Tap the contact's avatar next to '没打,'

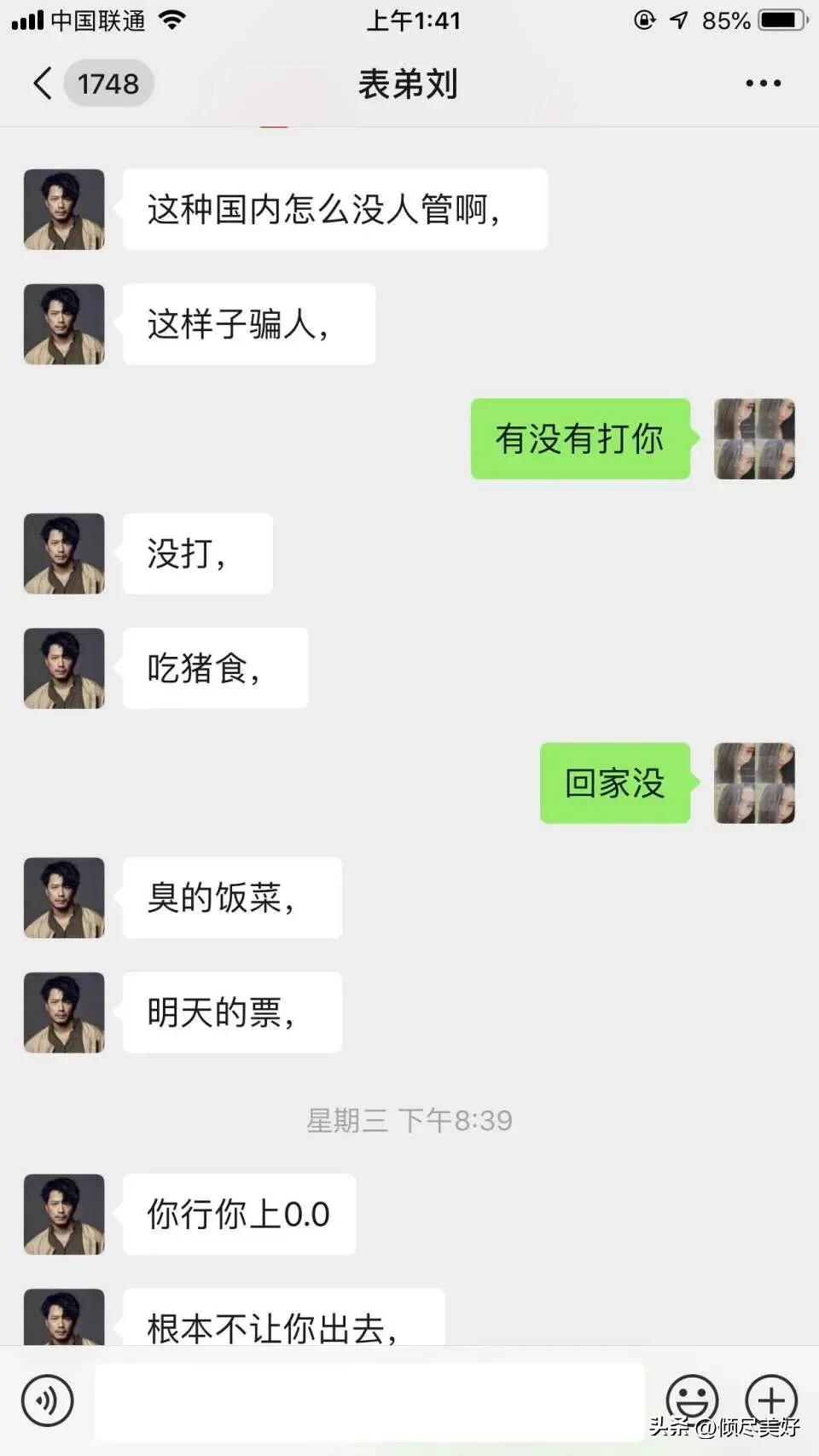(x=64, y=554)
